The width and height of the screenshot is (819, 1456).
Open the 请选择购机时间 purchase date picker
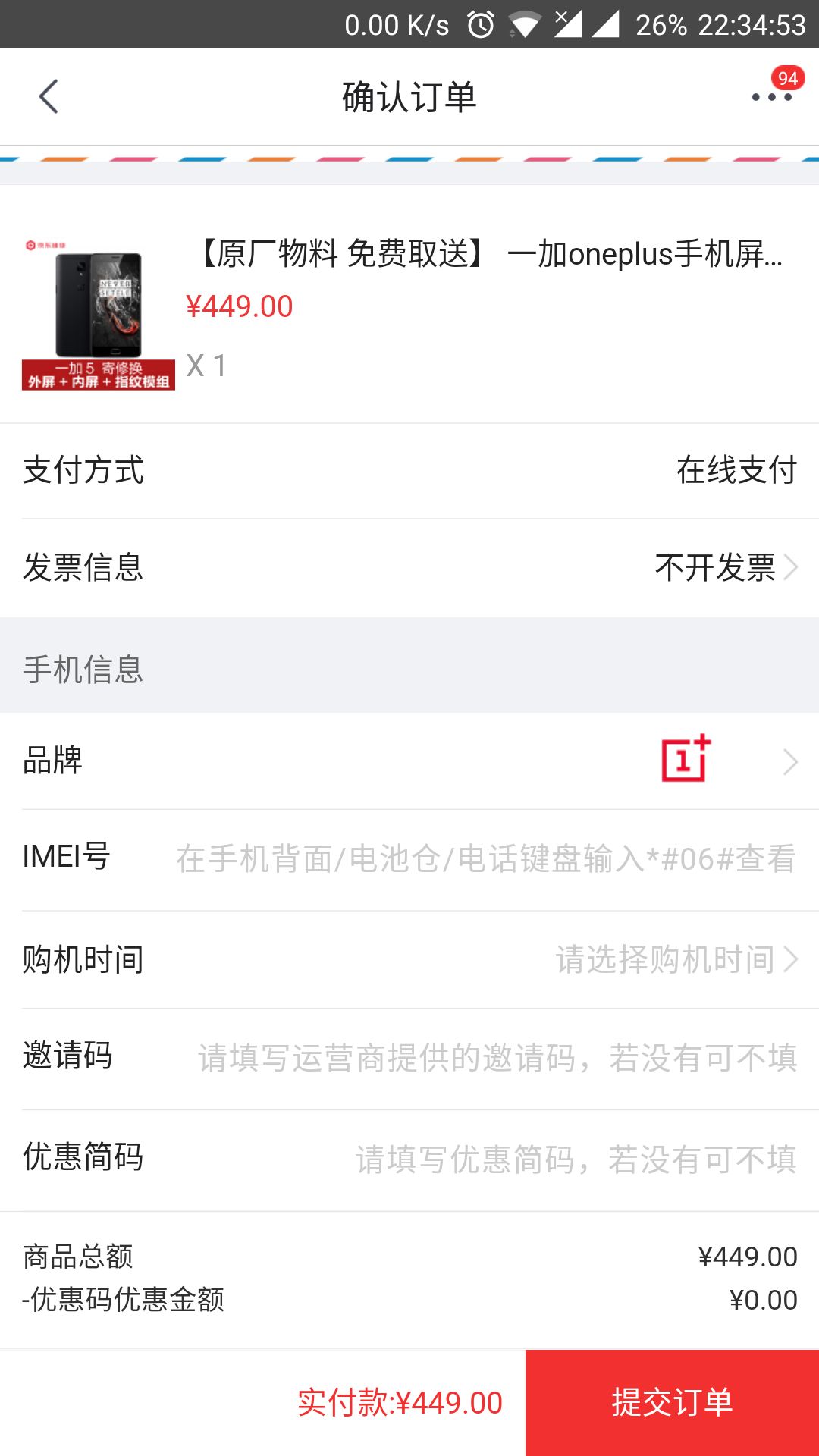[667, 959]
